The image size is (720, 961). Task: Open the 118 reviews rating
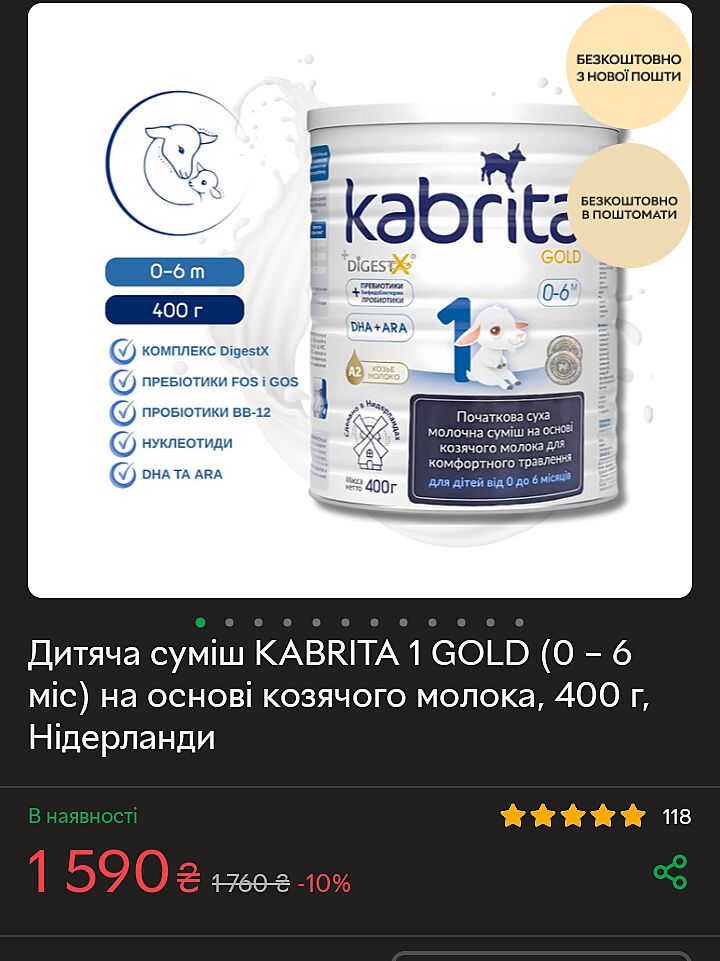pyautogui.click(x=595, y=817)
